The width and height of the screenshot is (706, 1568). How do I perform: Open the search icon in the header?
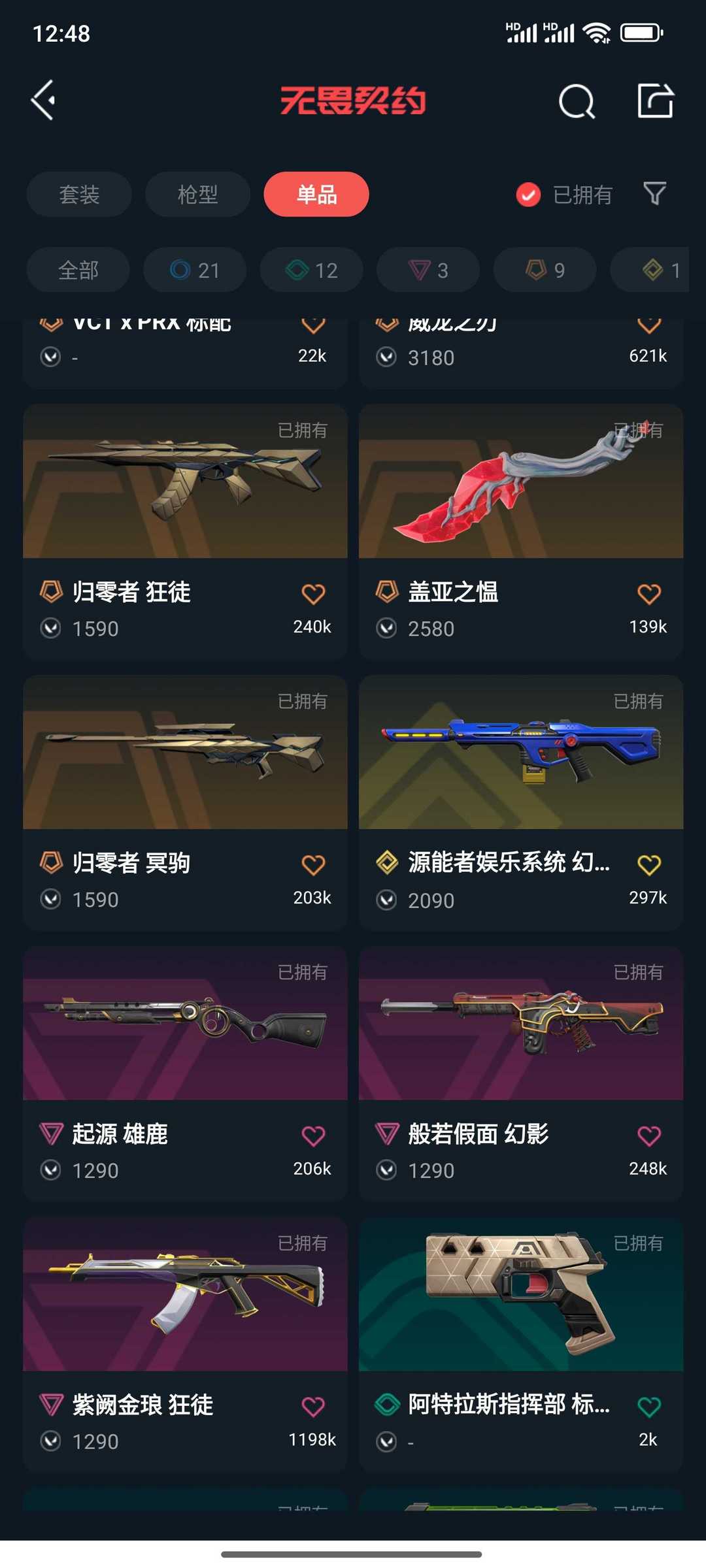pyautogui.click(x=577, y=101)
